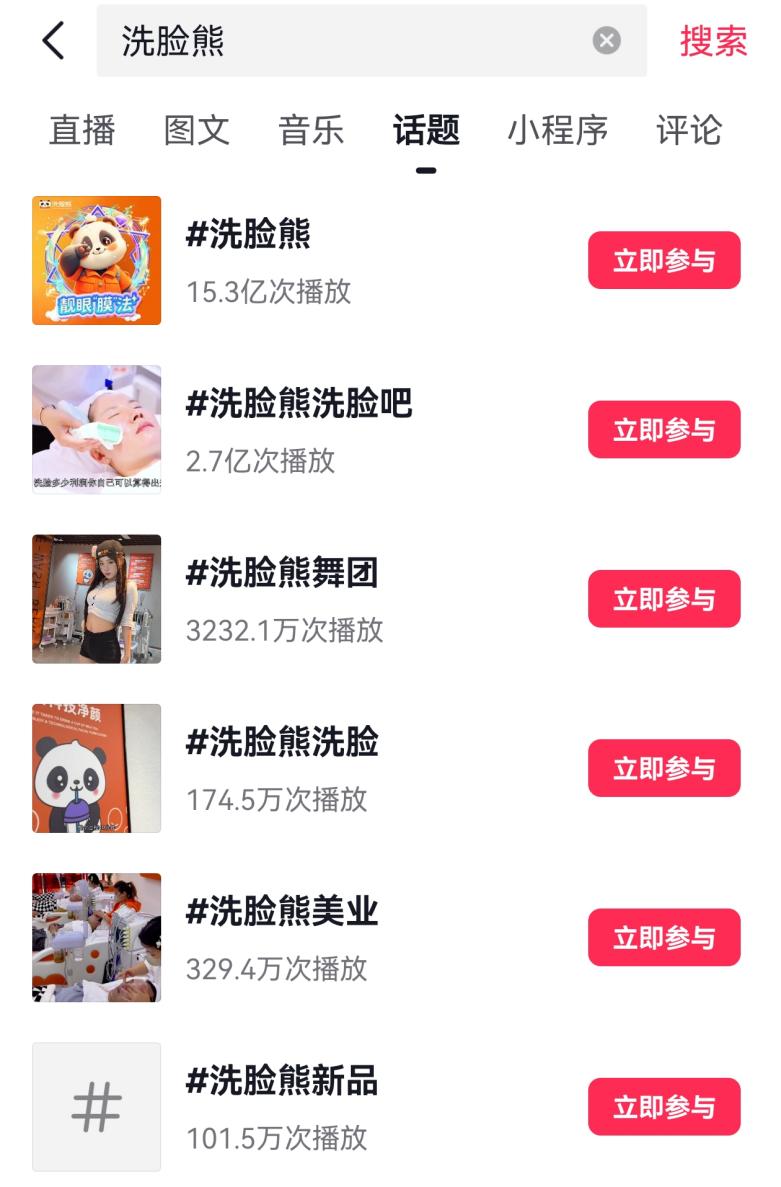Image resolution: width=781 pixels, height=1187 pixels.
Task: Tap 立即参与 beside #洗脸熊美业
Action: (664, 937)
